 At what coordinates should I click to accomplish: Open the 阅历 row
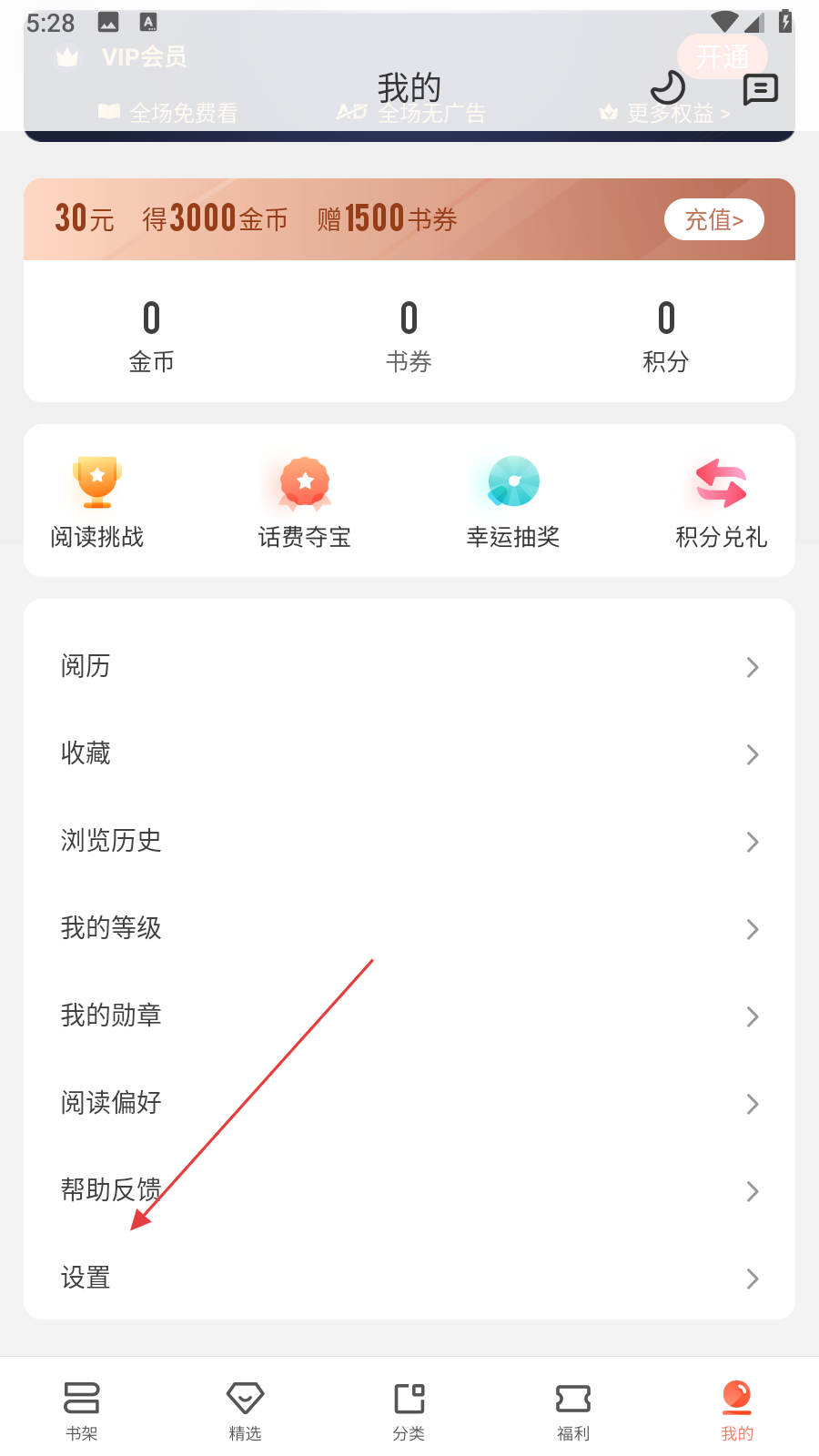click(x=409, y=666)
